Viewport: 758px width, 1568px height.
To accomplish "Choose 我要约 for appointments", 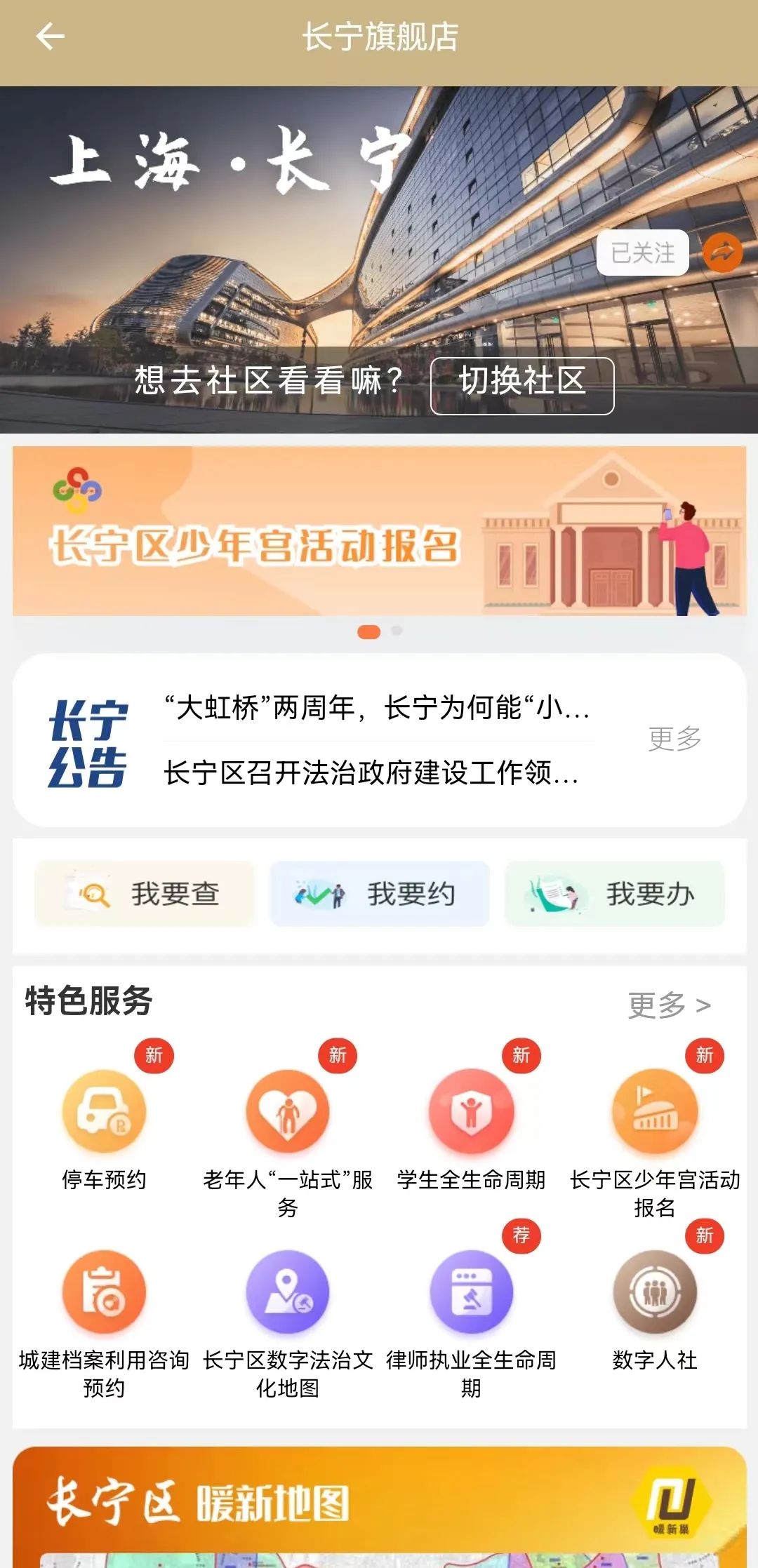I will pos(379,894).
